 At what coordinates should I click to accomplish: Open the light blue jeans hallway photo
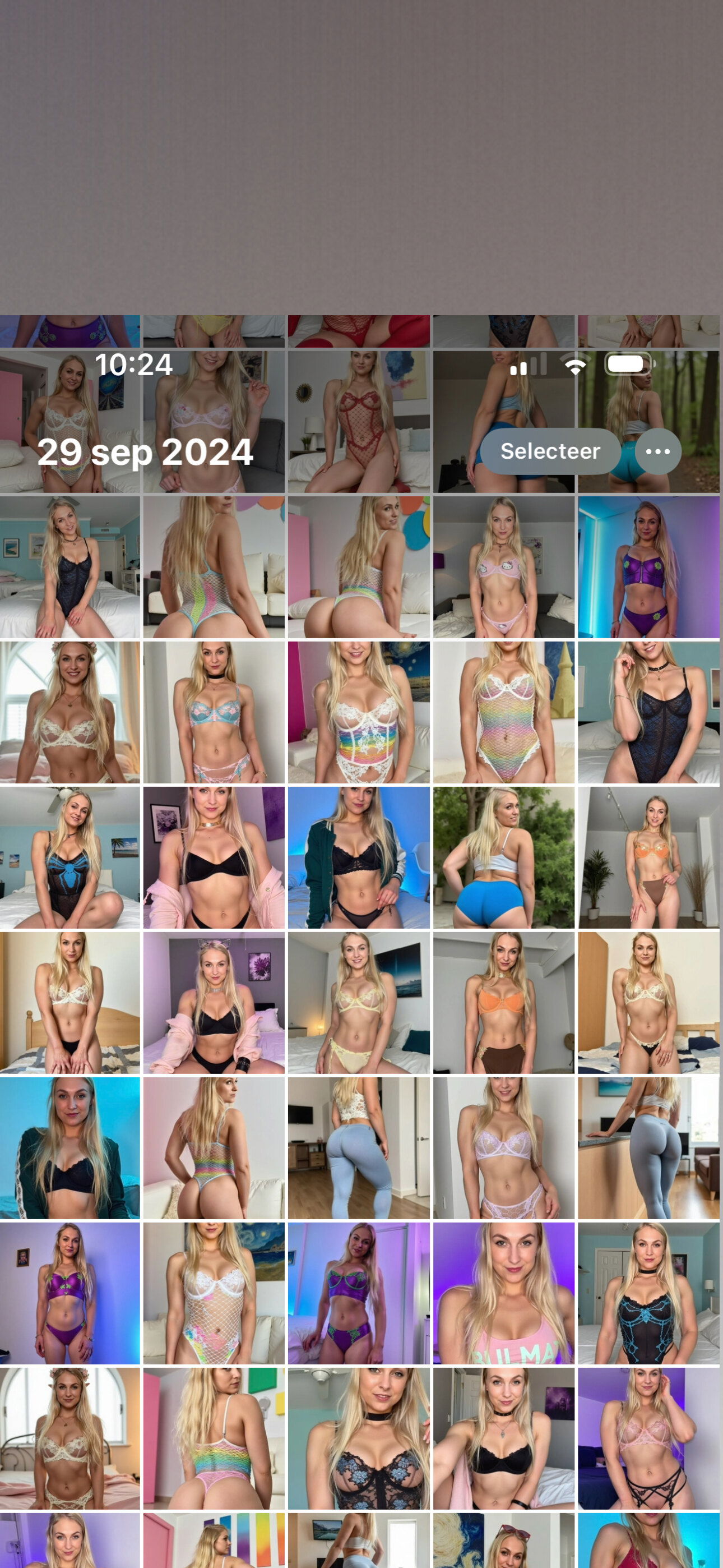359,1147
